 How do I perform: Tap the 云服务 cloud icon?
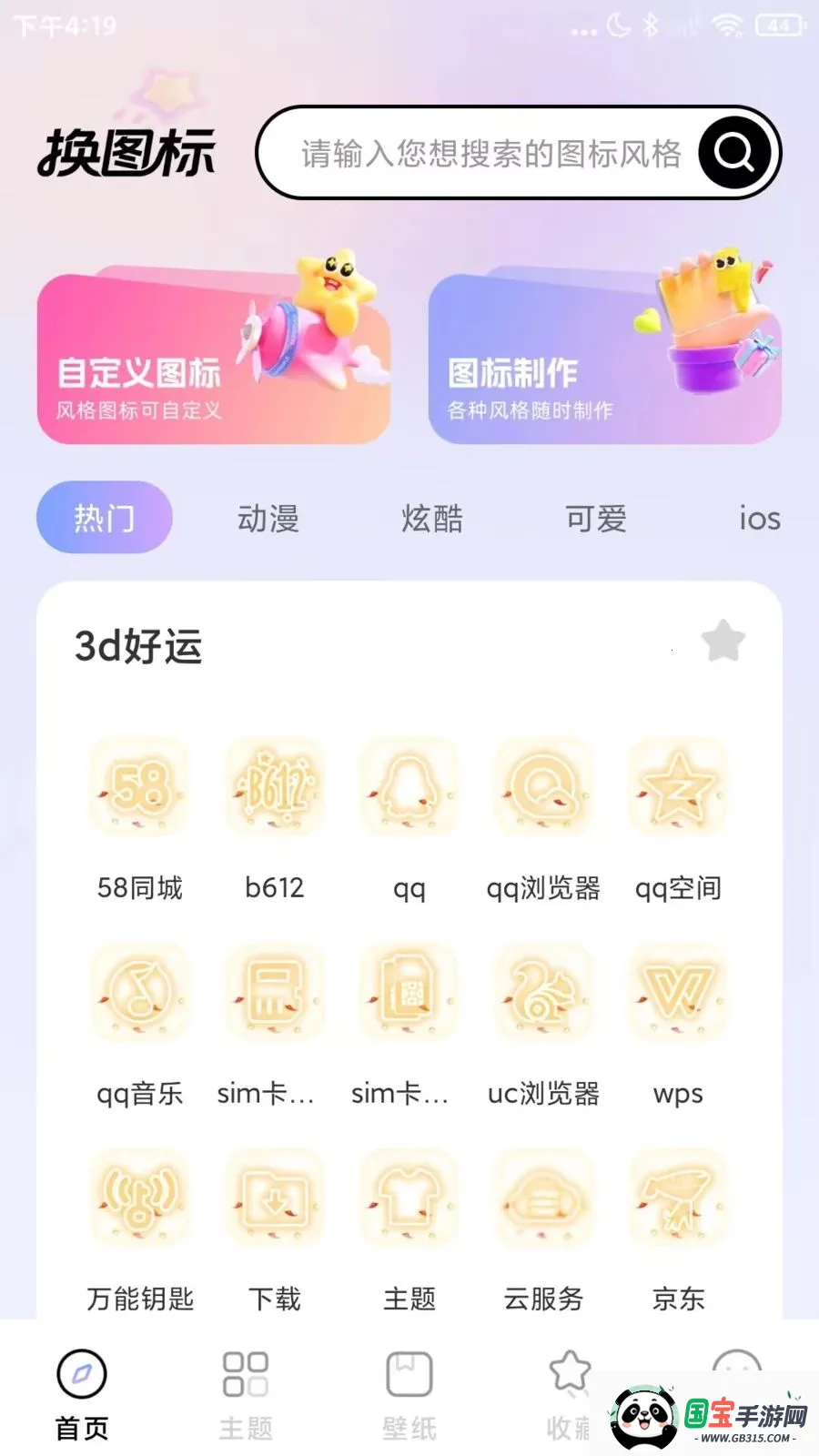point(543,1197)
